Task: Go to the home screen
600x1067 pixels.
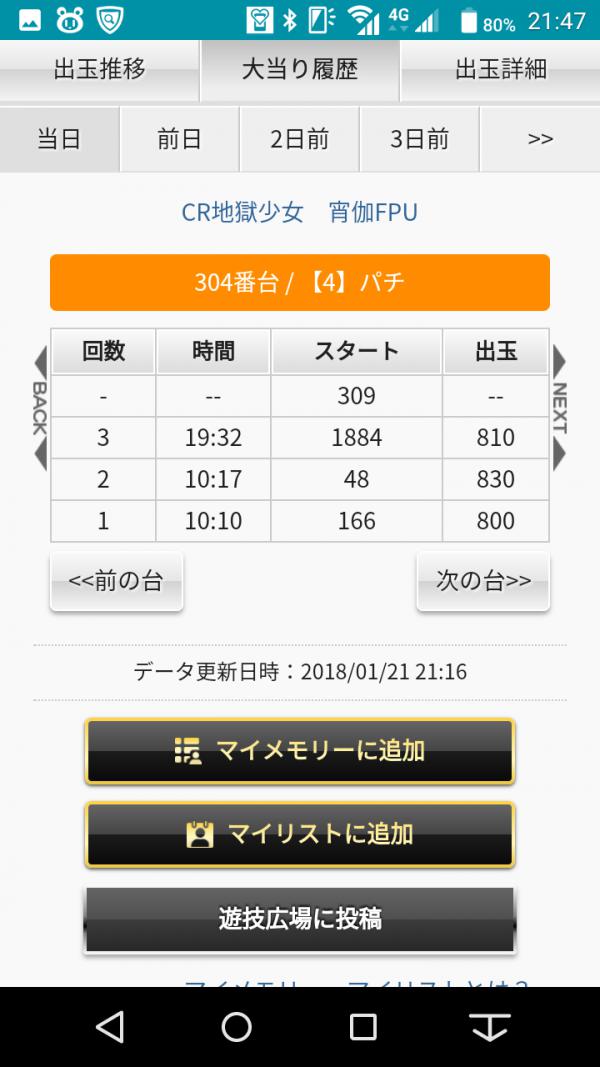Action: tap(237, 1026)
